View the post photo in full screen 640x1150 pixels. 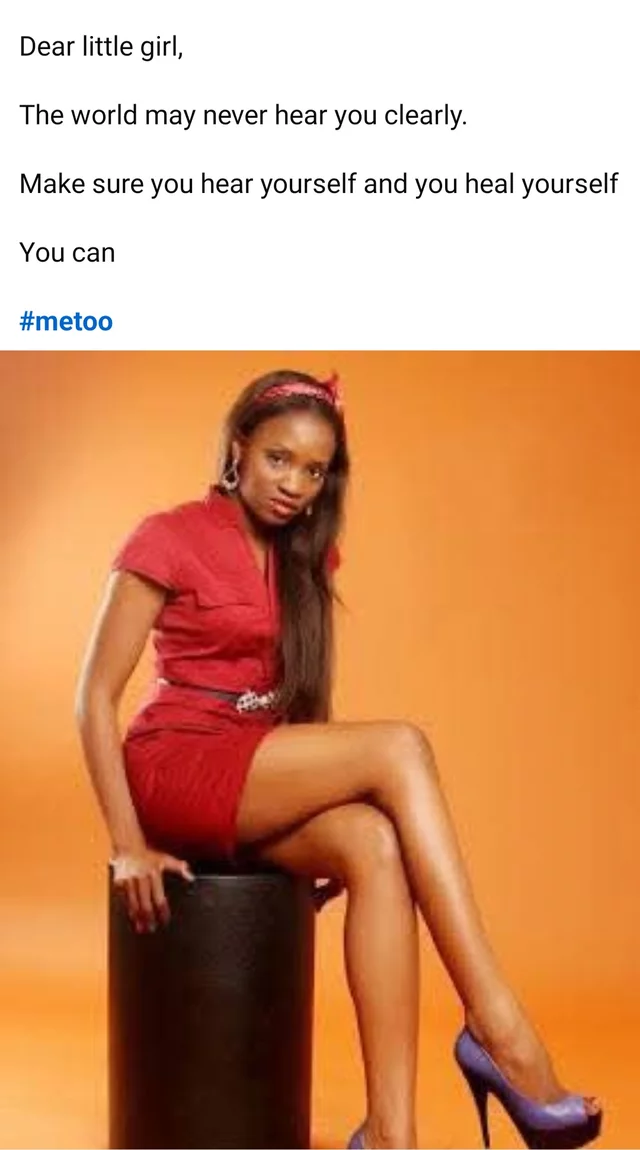(320, 749)
